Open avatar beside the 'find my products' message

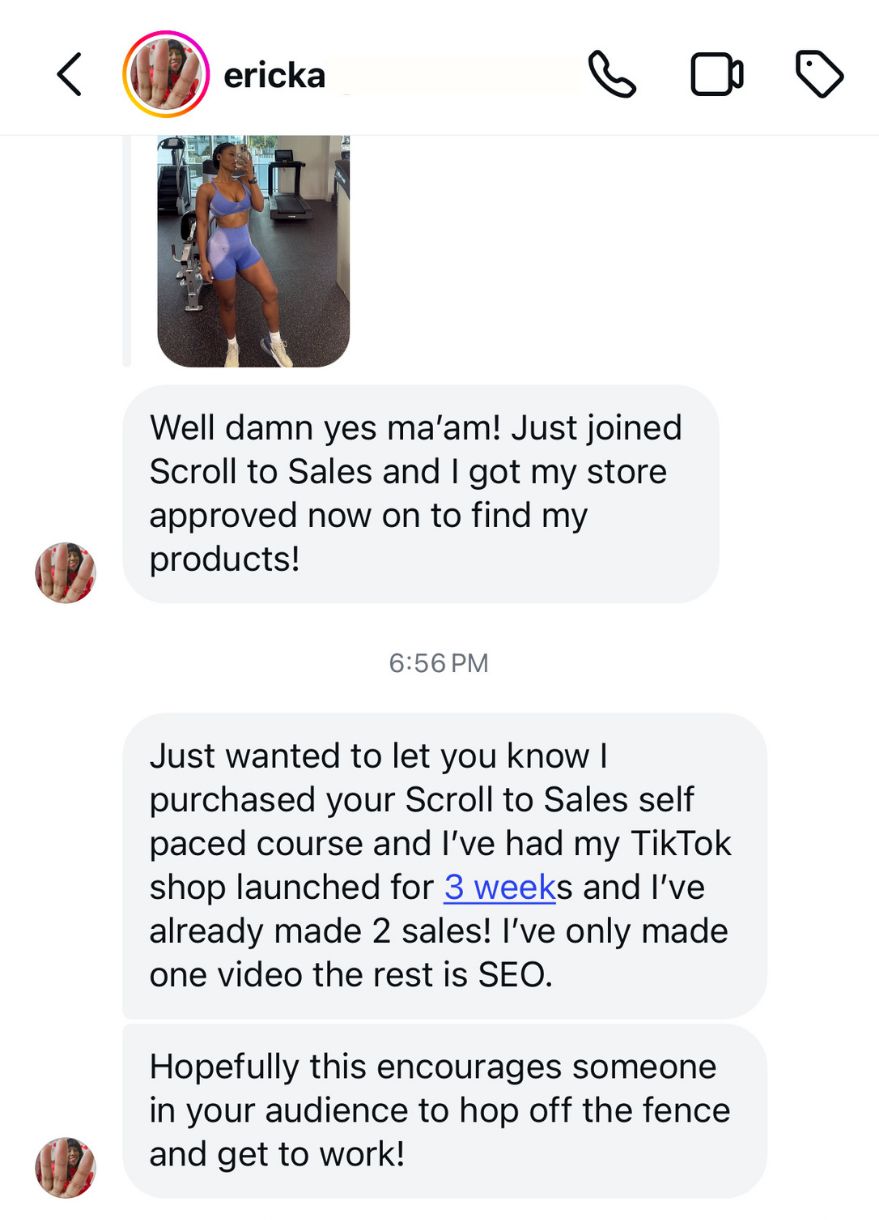click(66, 573)
